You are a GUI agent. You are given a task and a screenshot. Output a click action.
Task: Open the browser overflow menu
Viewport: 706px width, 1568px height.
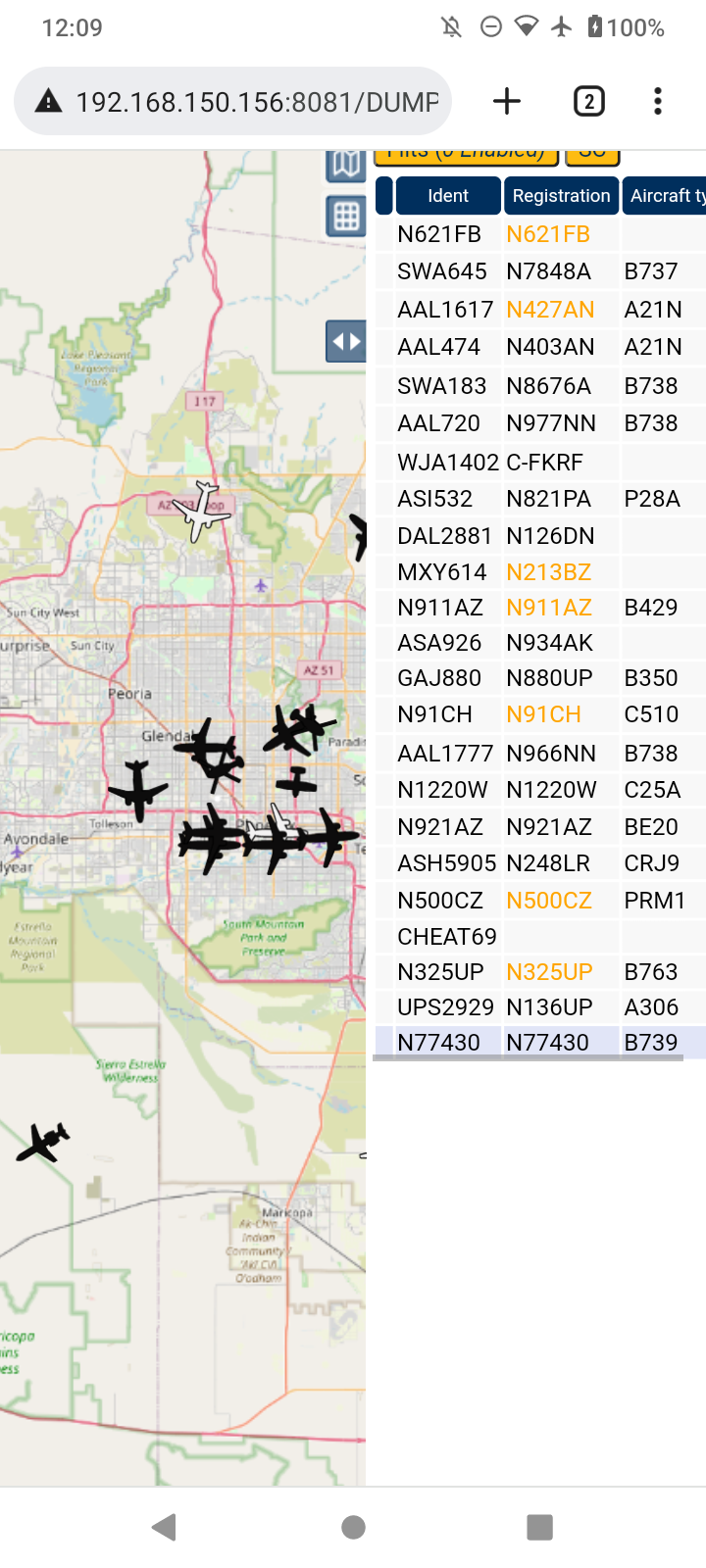coord(658,101)
